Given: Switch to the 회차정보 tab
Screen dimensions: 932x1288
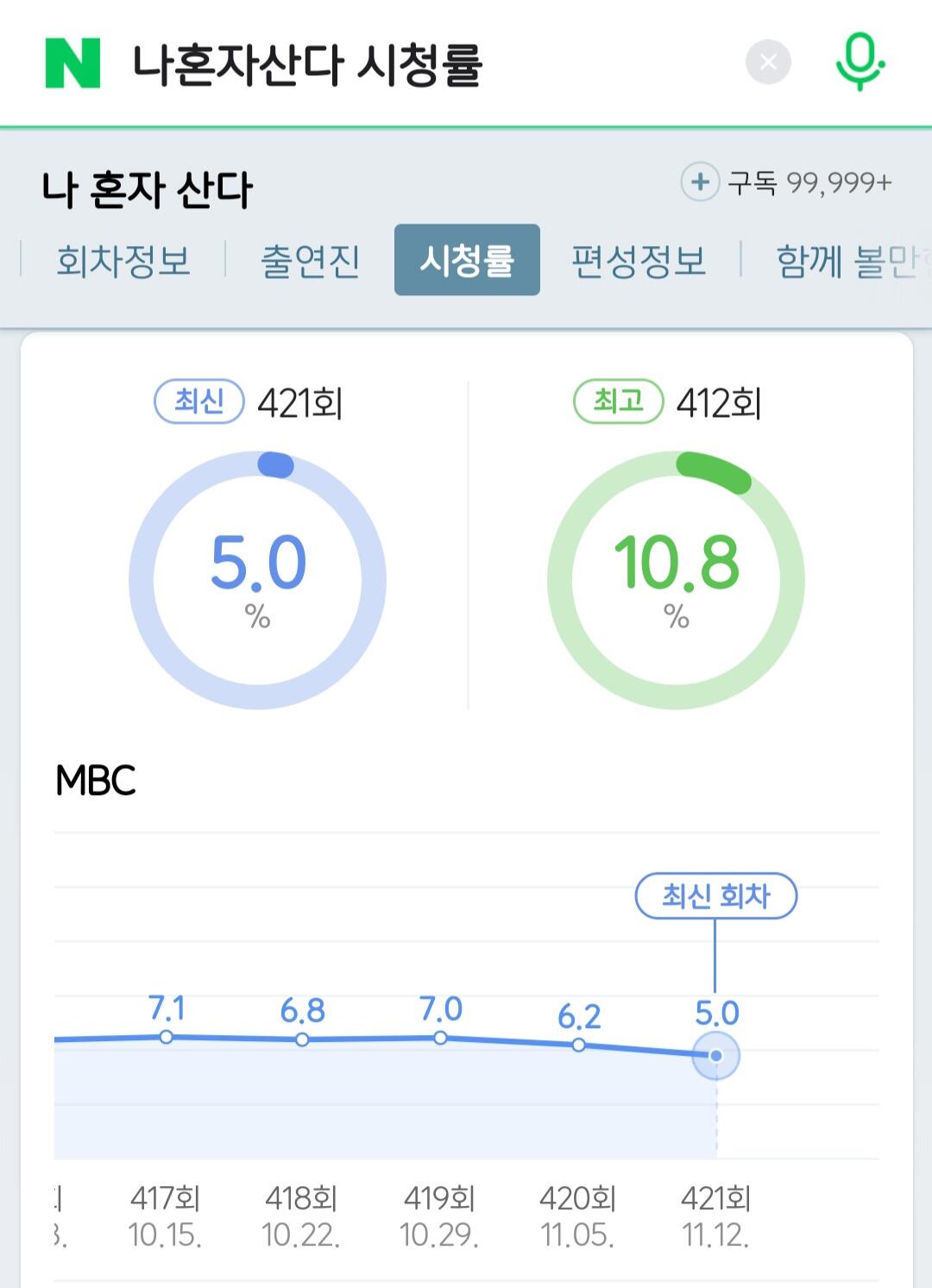Looking at the screenshot, I should pos(123,260).
